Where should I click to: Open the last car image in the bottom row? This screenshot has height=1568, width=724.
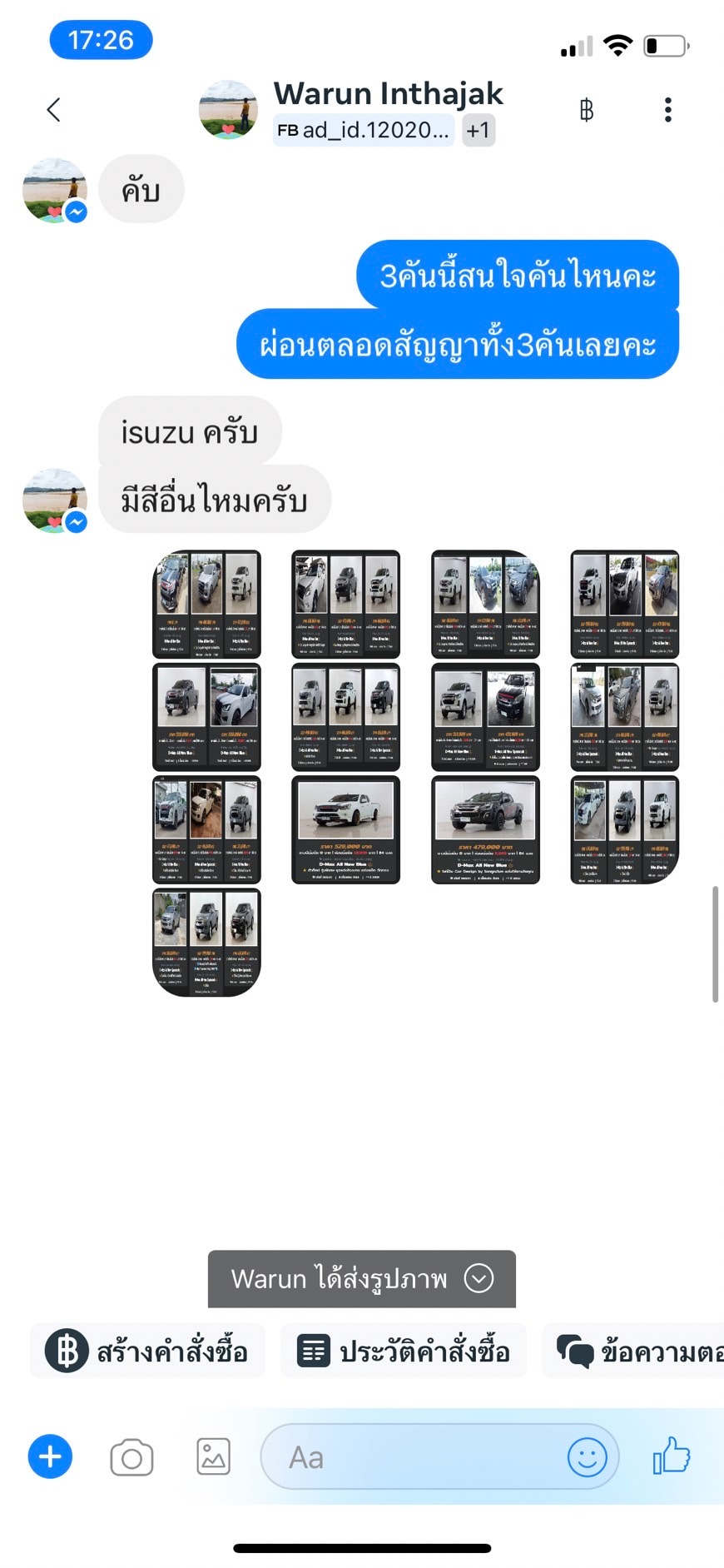point(206,942)
